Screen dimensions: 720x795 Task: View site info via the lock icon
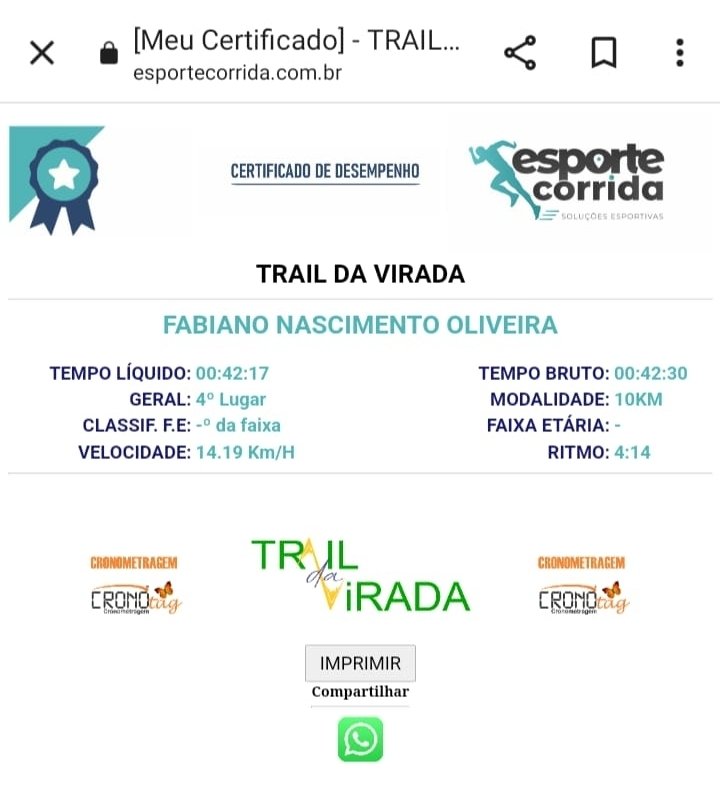click(x=109, y=54)
